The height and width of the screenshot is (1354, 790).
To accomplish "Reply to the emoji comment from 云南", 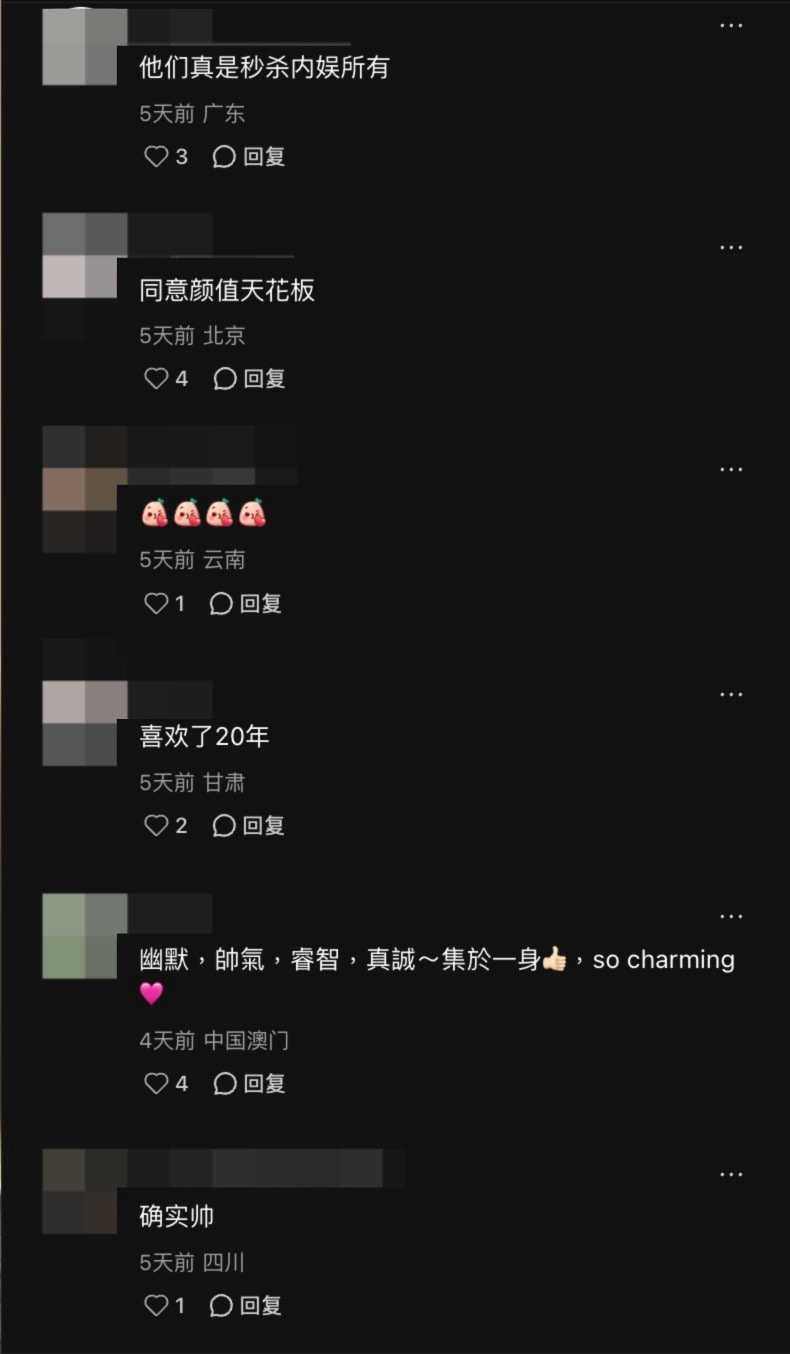I will pyautogui.click(x=246, y=604).
